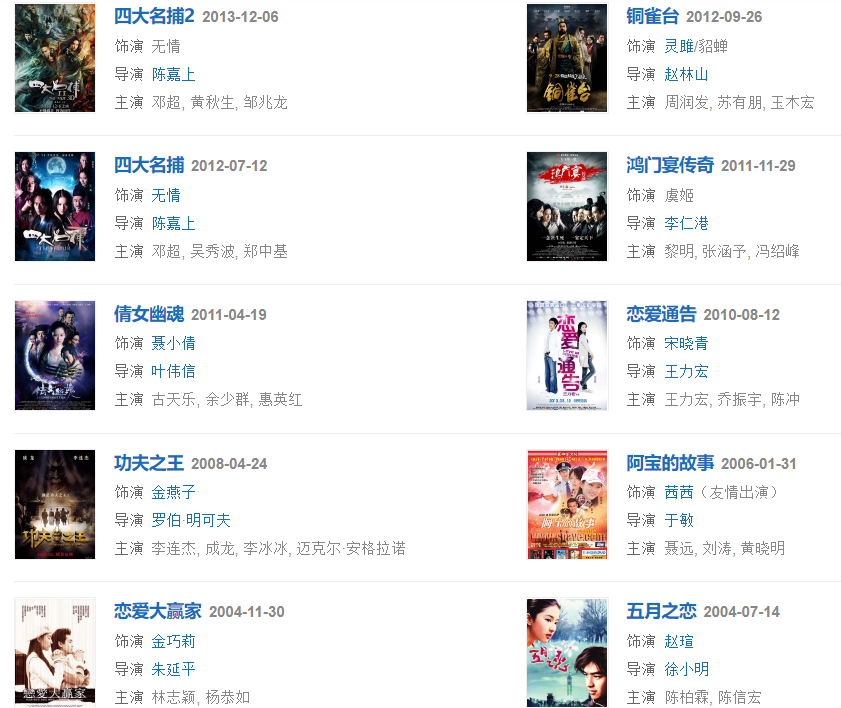
Task: Open director 朱延平's page
Action: click(173, 669)
